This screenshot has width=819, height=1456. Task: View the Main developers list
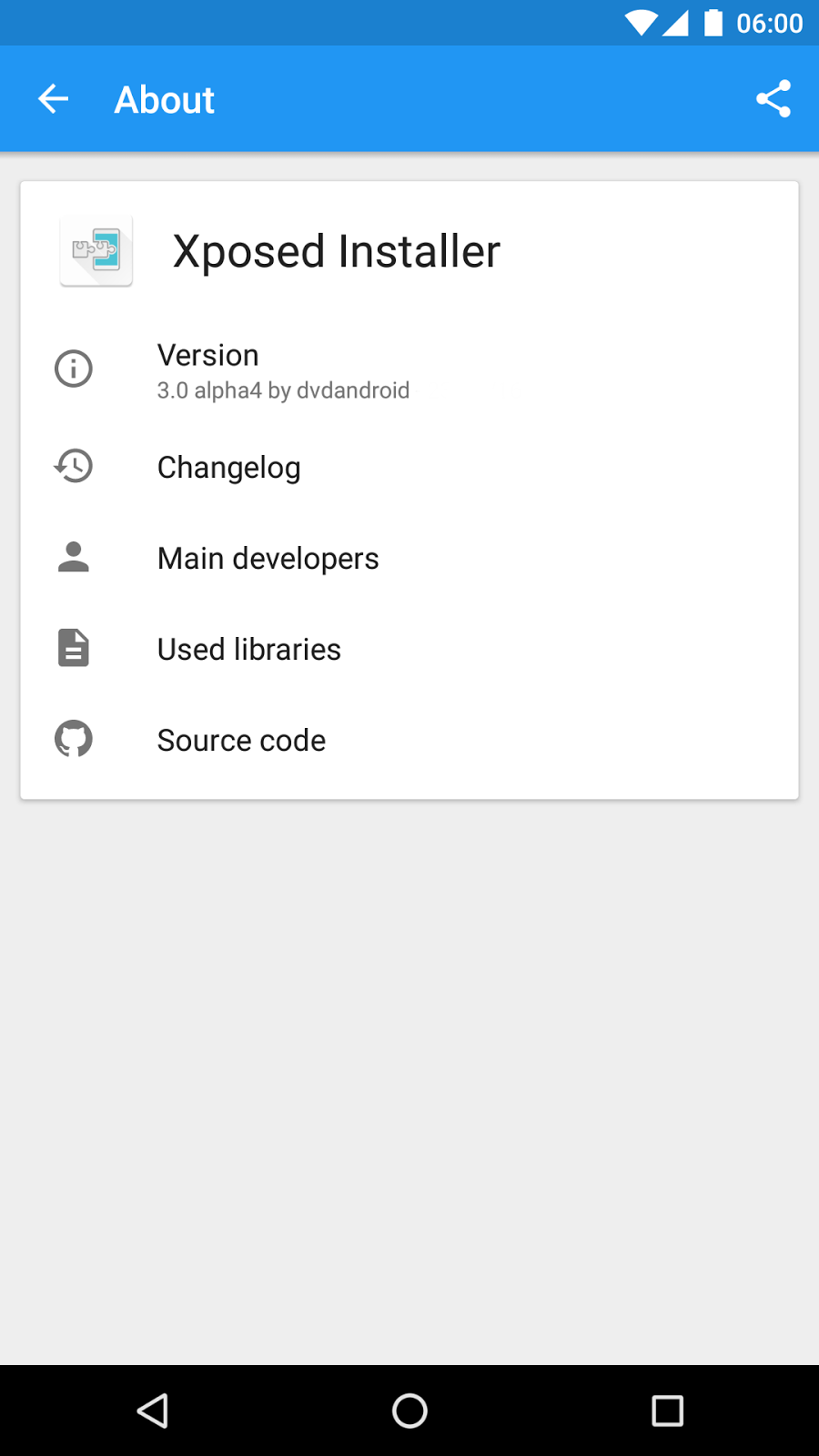[268, 557]
